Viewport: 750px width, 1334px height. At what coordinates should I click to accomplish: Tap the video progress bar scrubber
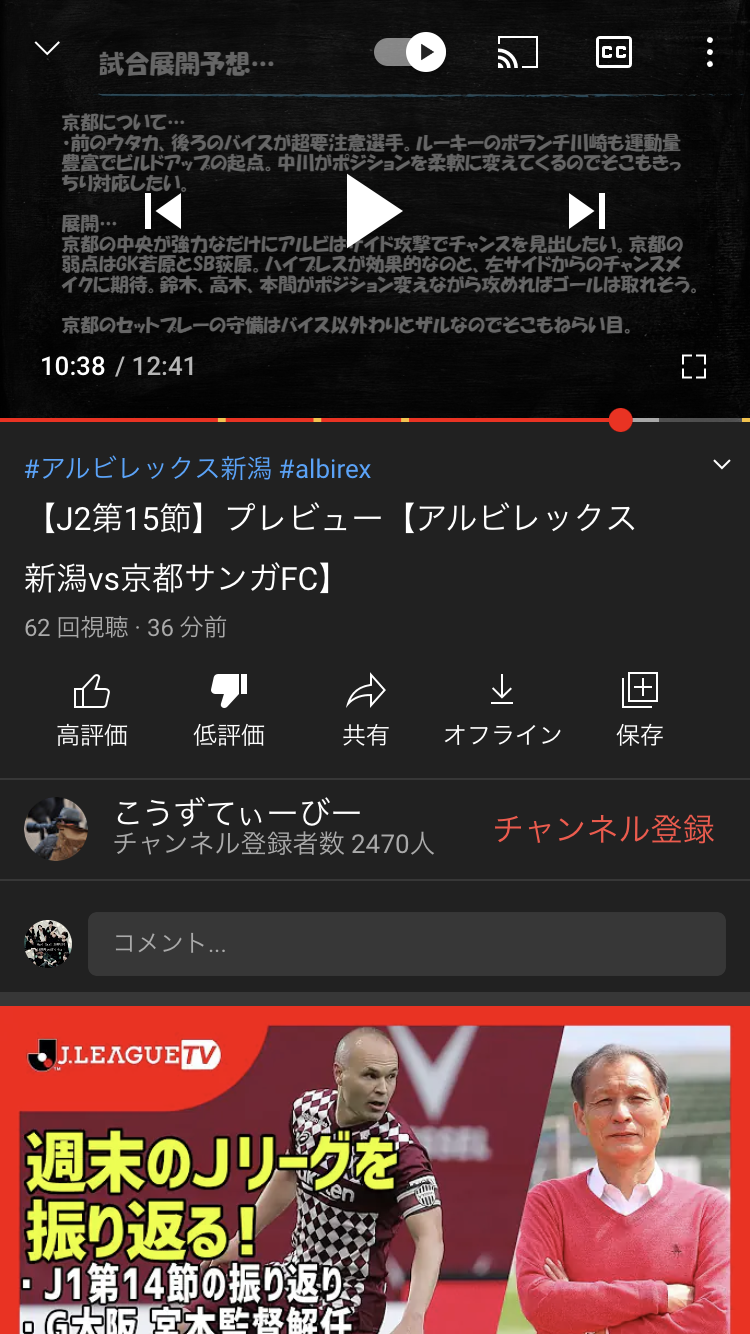620,420
